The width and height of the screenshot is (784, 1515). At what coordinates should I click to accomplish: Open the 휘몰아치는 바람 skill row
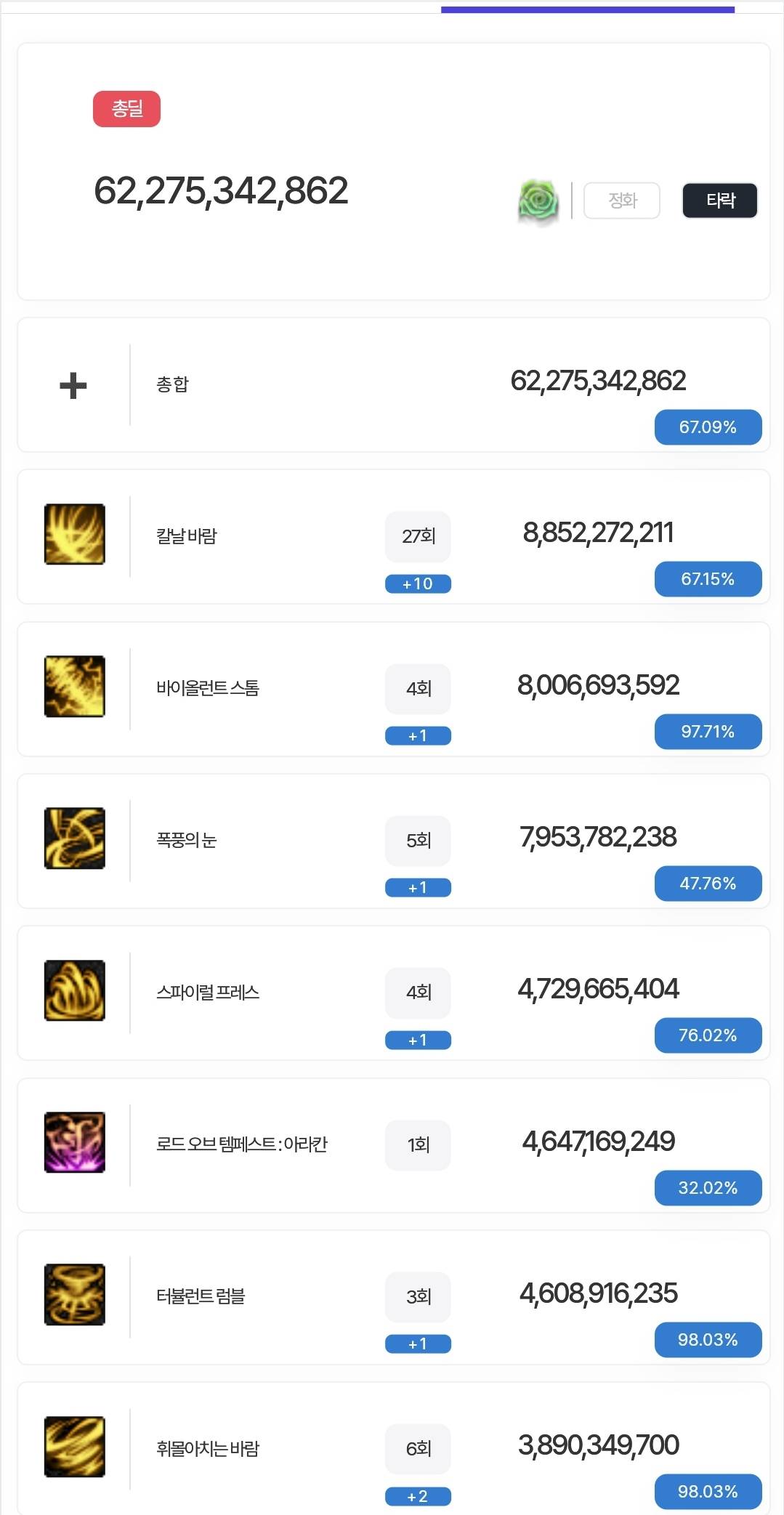coord(207,1449)
